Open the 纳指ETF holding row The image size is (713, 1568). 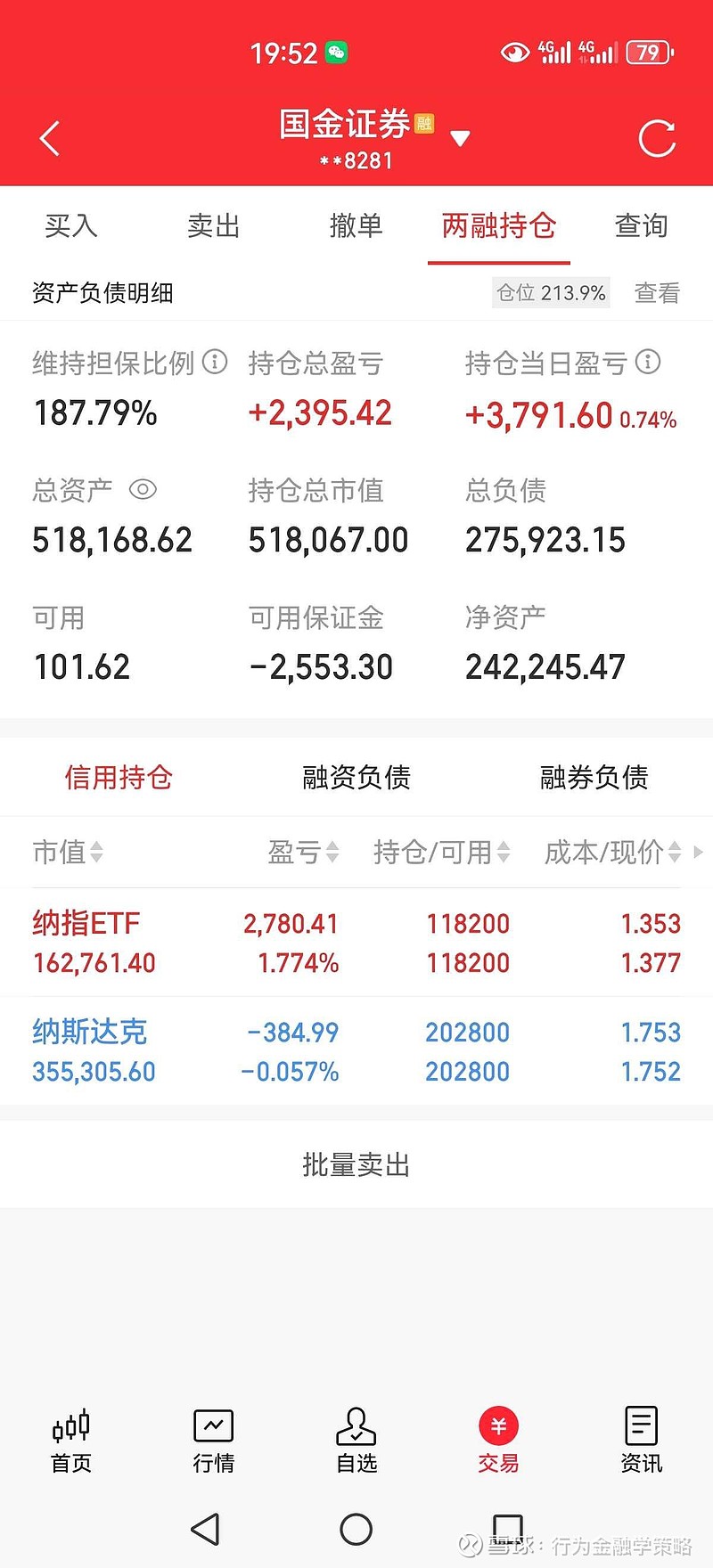pos(356,943)
